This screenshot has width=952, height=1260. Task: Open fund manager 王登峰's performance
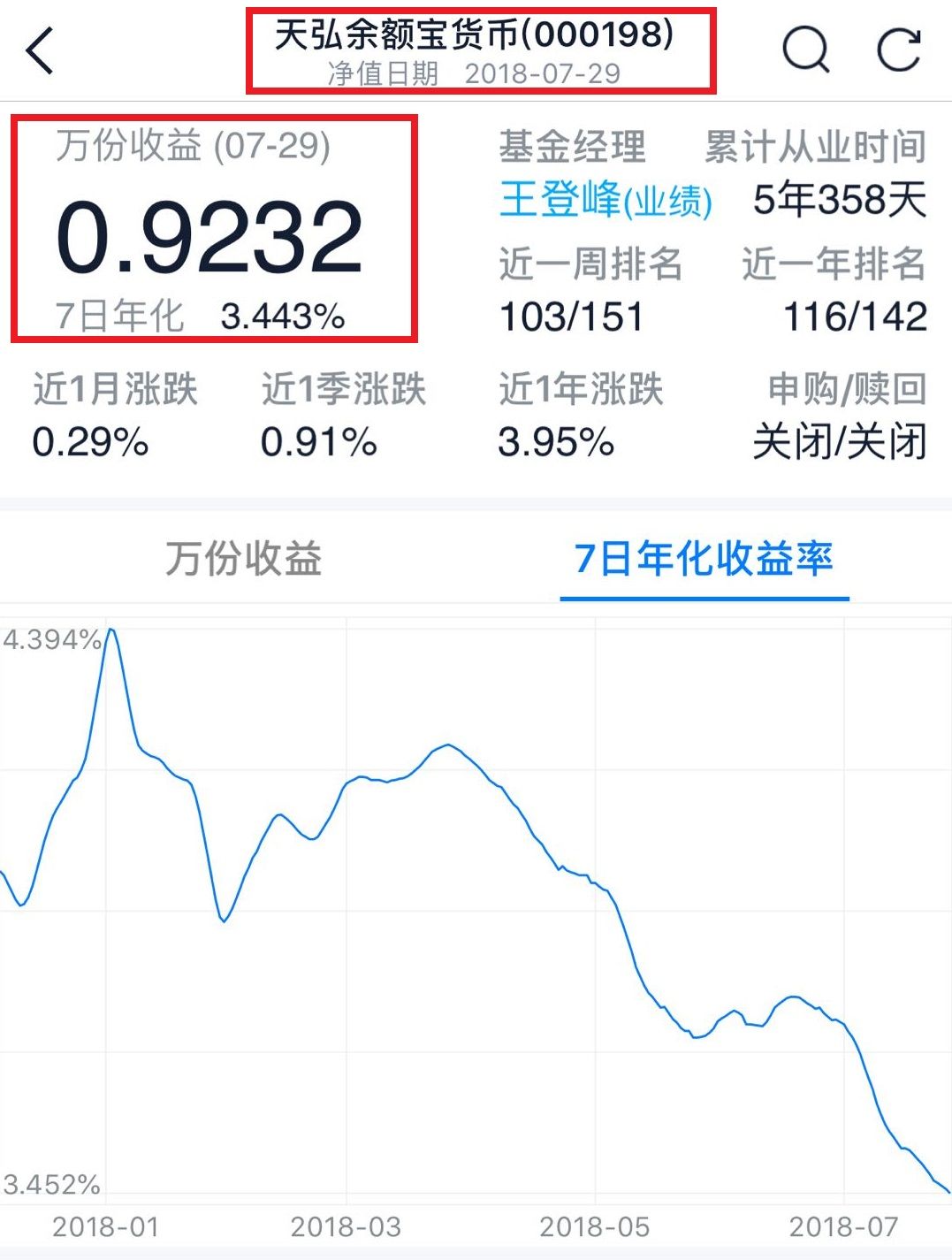605,199
